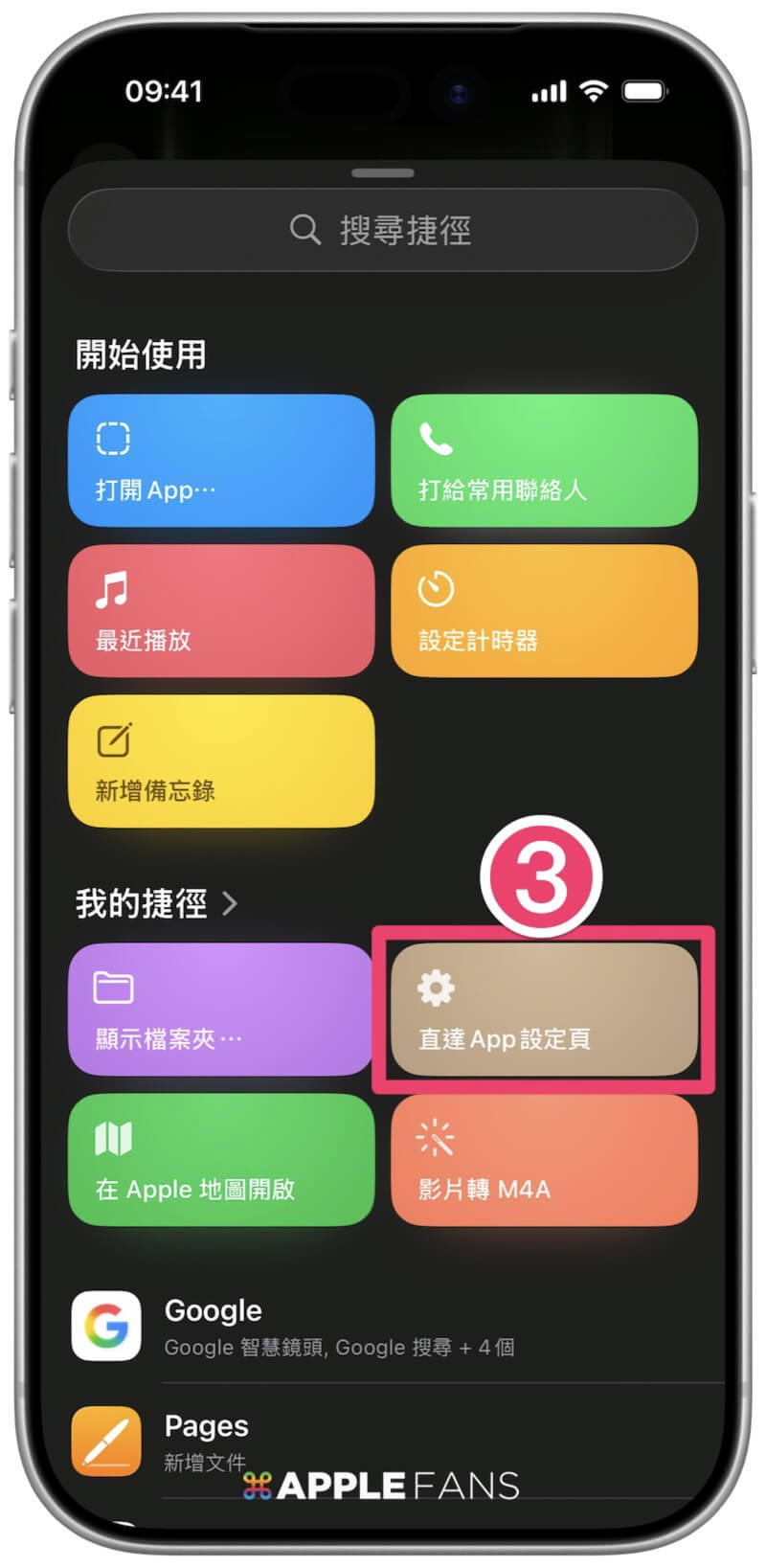Select 在 Apple 地圖開啟 shortcut
This screenshot has width=766, height=1568.
click(221, 1160)
